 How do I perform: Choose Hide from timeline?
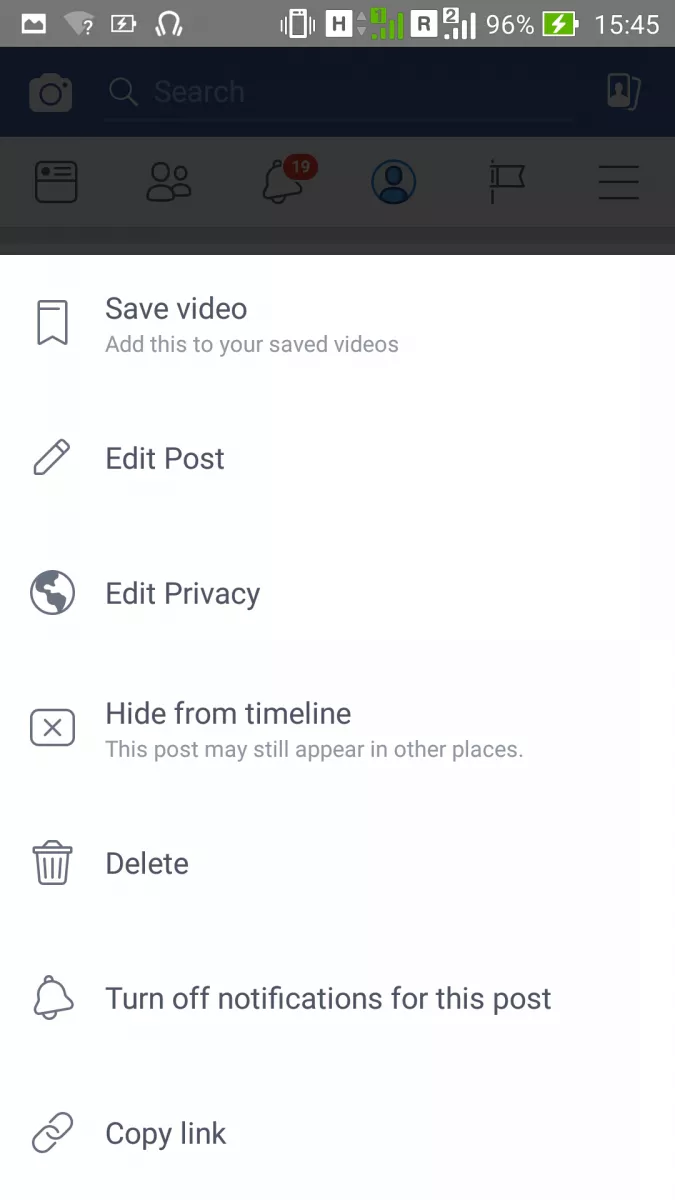tap(337, 729)
